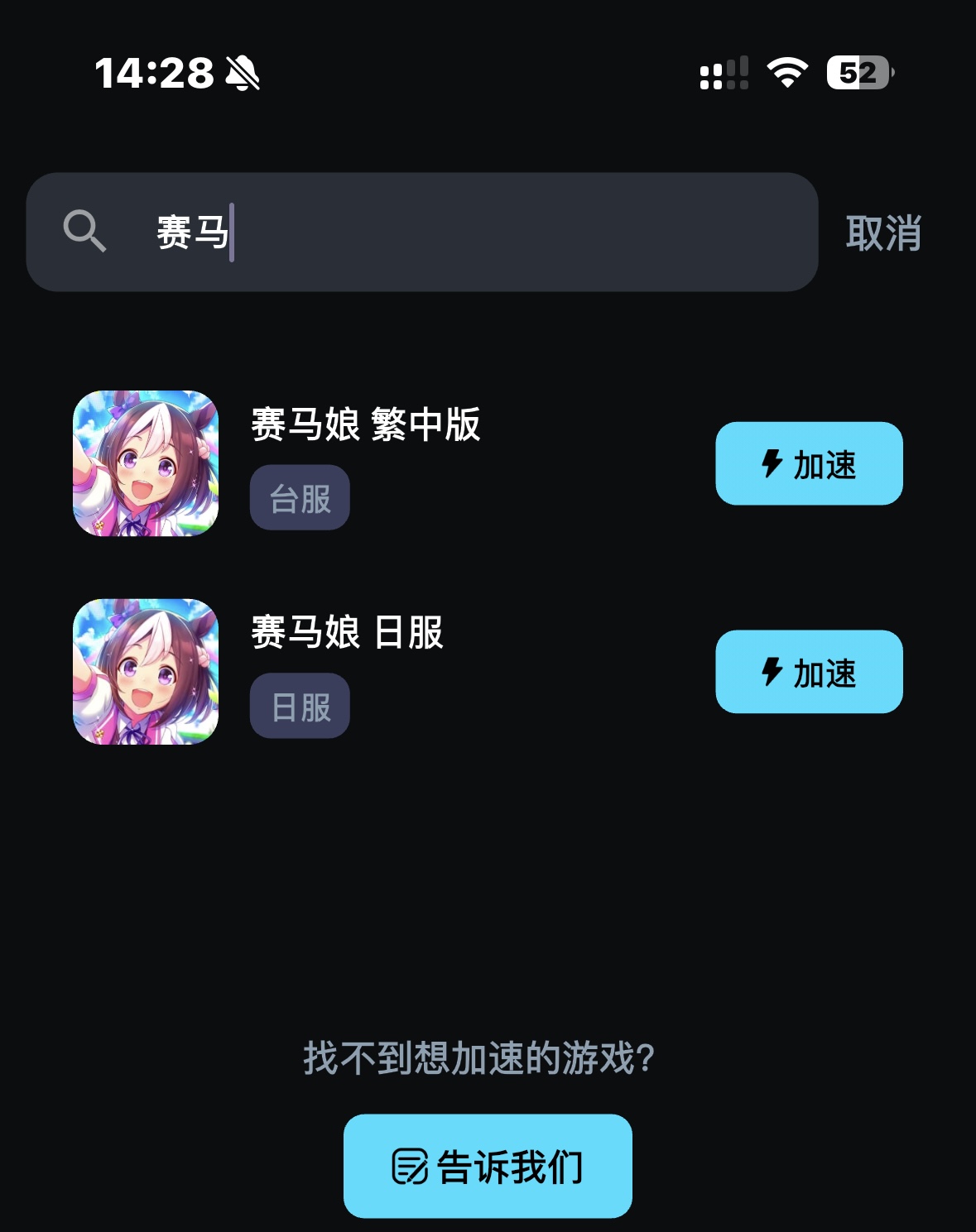Tap 加速 for 赛马娘 繁中版
The width and height of the screenshot is (976, 1232).
point(809,464)
